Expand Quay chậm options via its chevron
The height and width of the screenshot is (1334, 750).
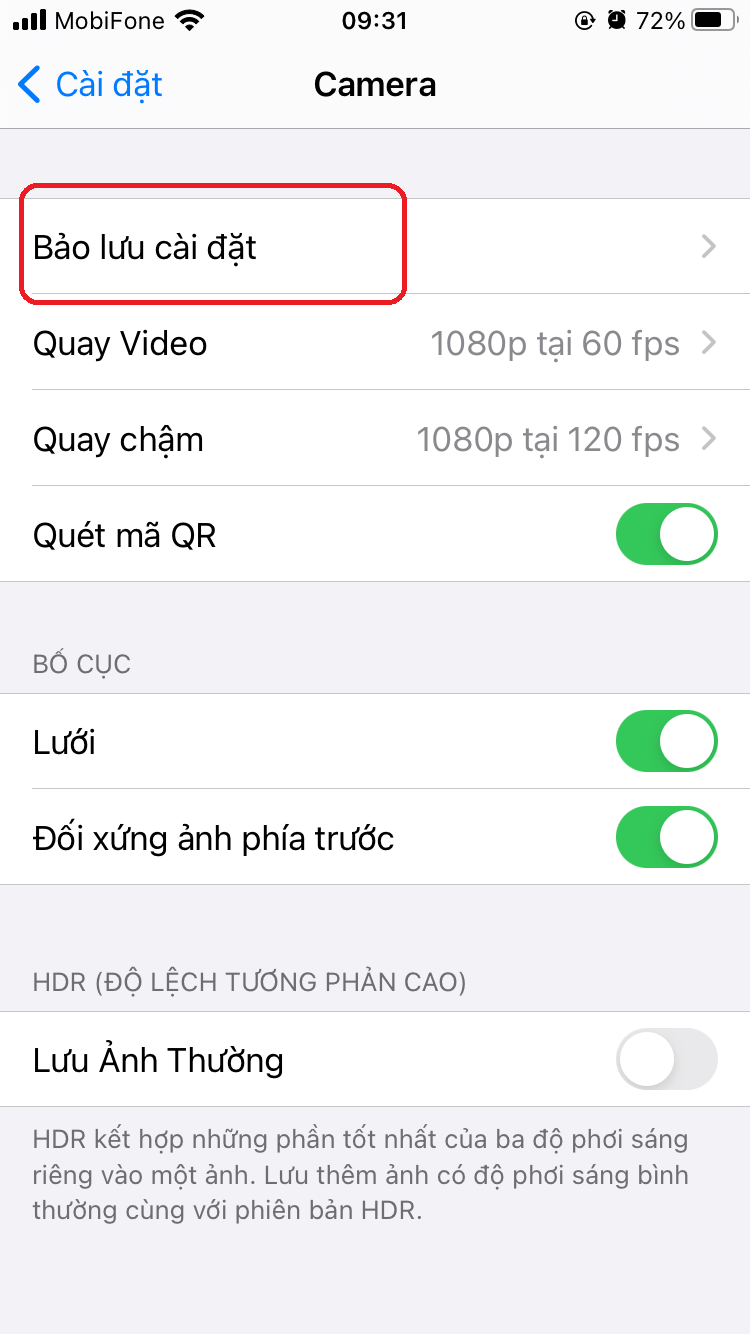(x=708, y=439)
